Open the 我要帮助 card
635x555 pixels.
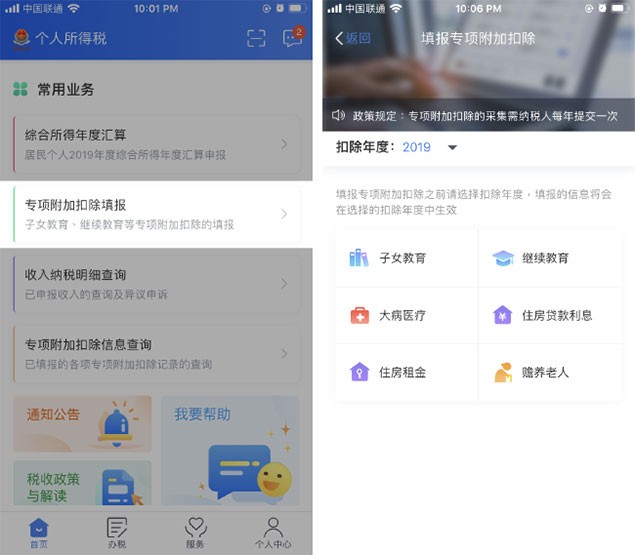(x=229, y=450)
